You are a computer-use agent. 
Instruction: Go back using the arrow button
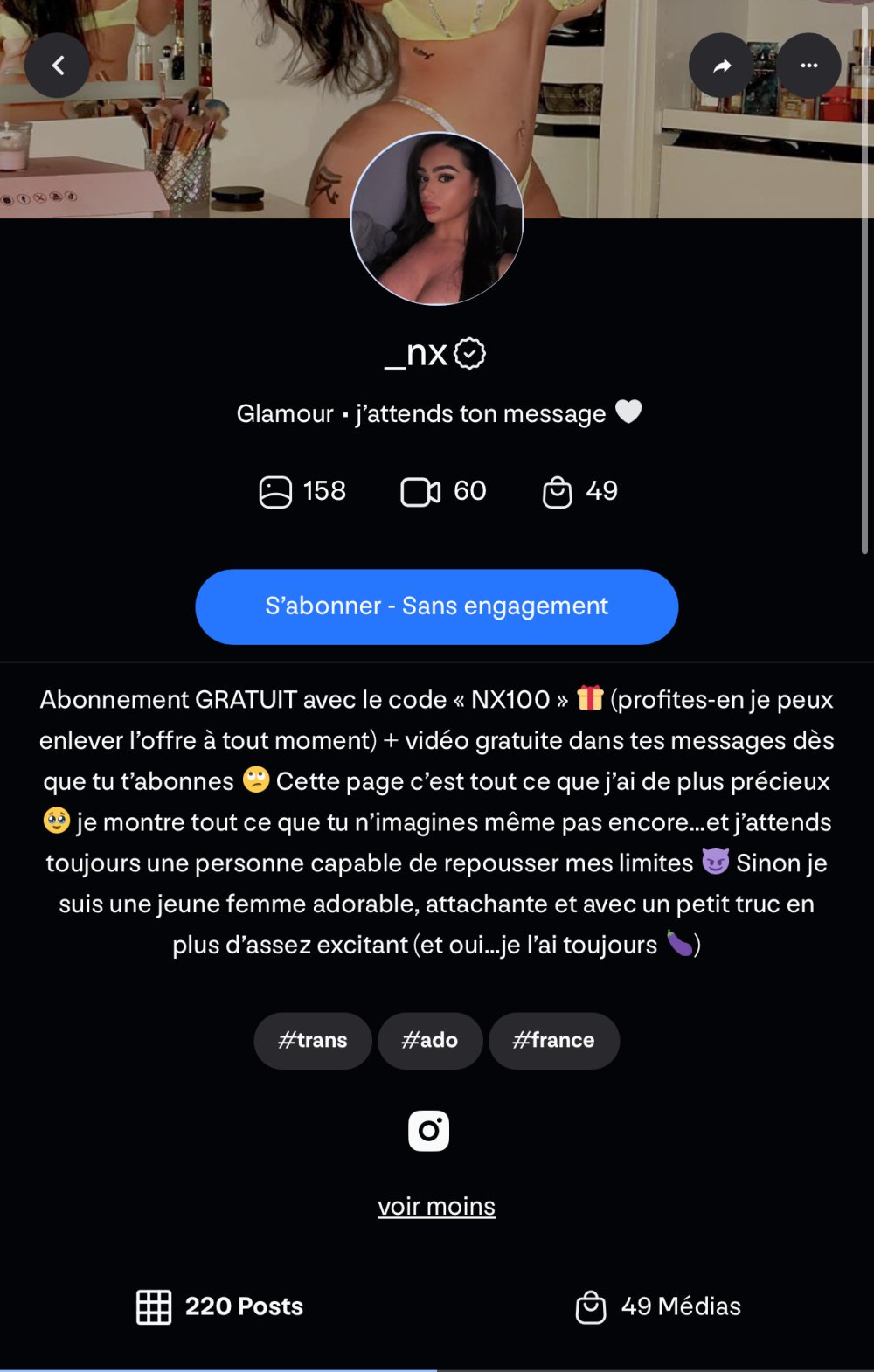pyautogui.click(x=58, y=66)
